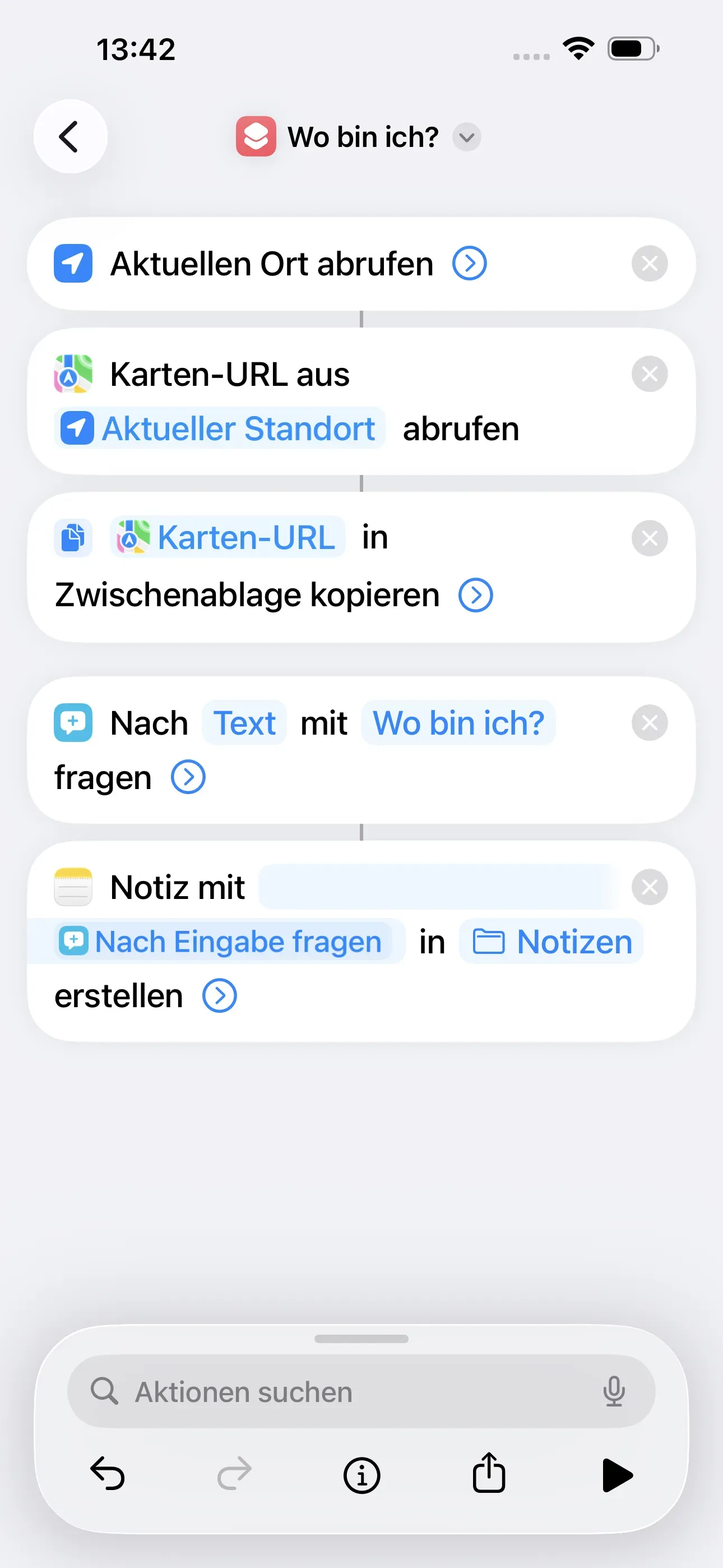The width and height of the screenshot is (723, 1568).
Task: Tap the 'Notizen' folder token
Action: click(x=551, y=941)
